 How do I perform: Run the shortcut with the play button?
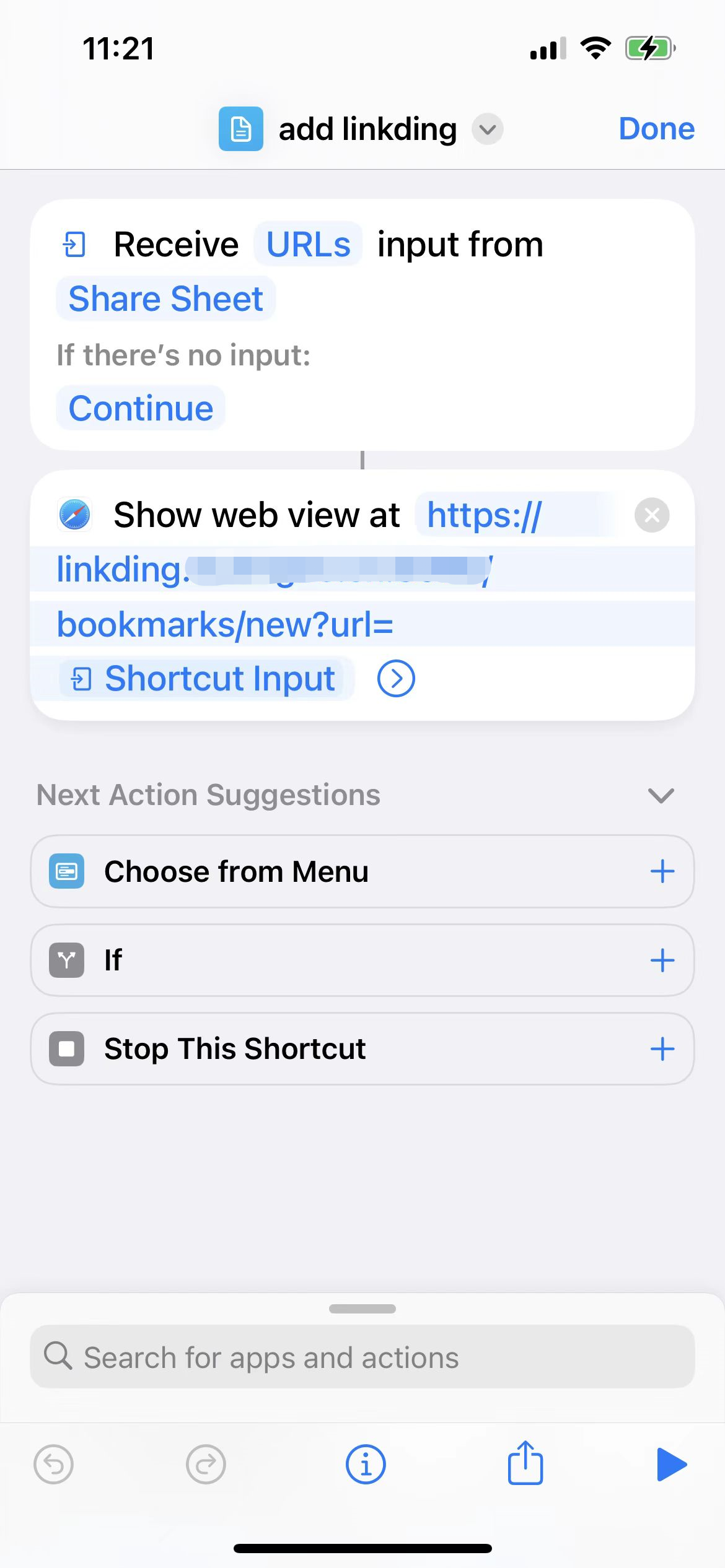[x=671, y=1465]
